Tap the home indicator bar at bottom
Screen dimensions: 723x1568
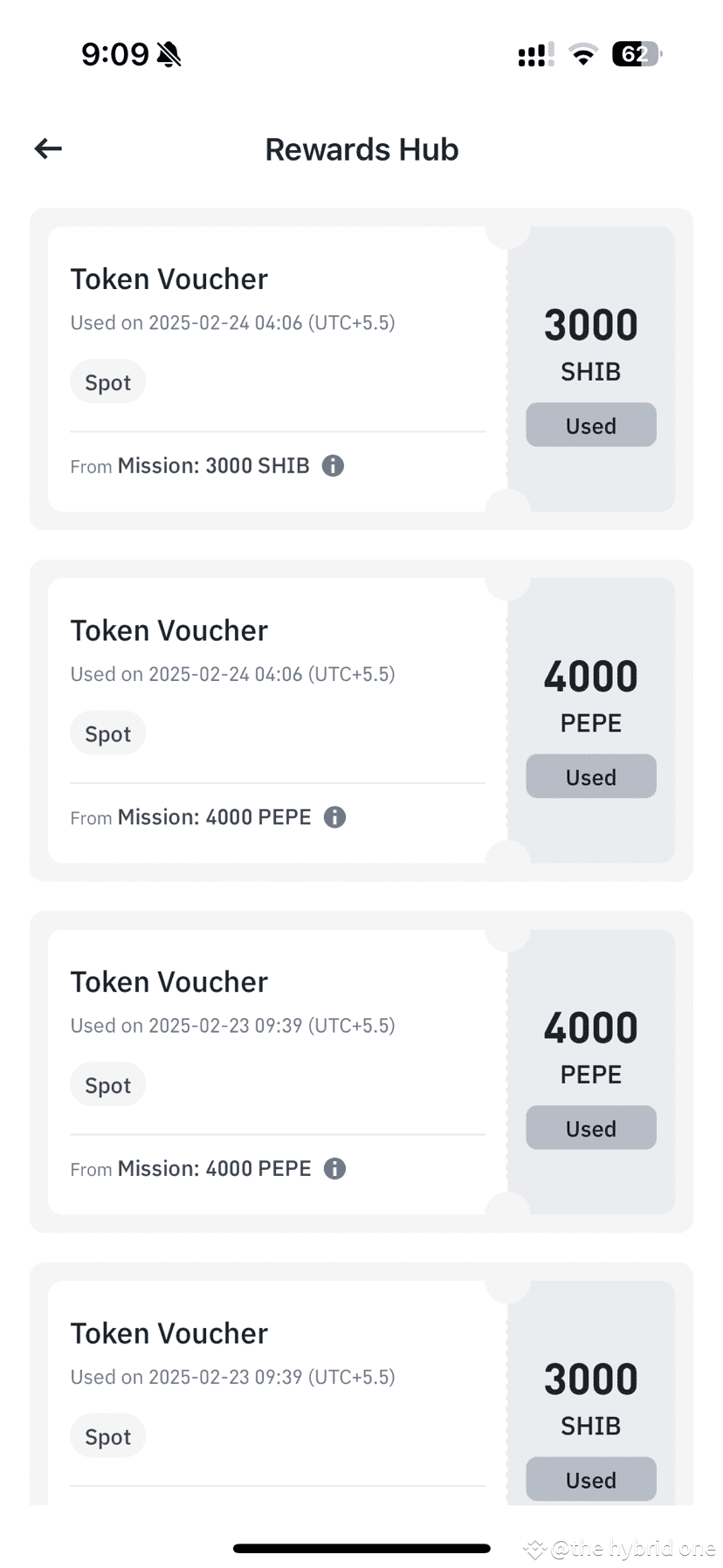(361, 1547)
